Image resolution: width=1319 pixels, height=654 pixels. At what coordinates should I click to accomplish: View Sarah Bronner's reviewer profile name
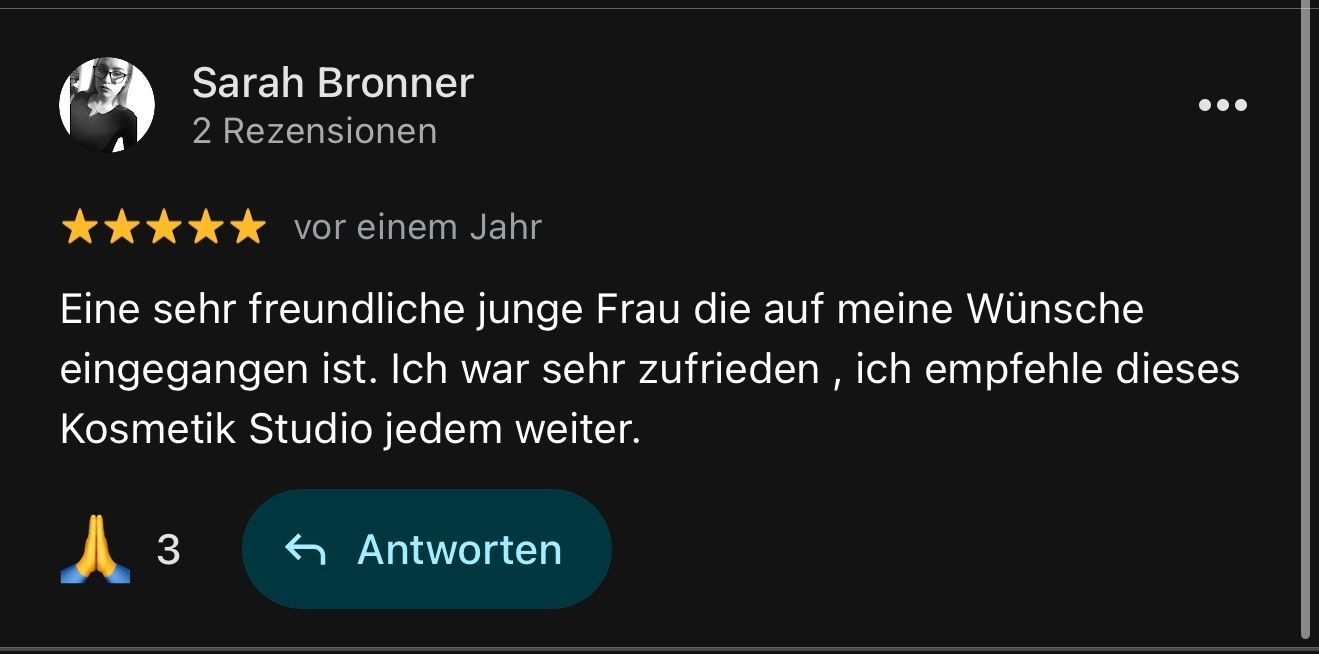332,83
